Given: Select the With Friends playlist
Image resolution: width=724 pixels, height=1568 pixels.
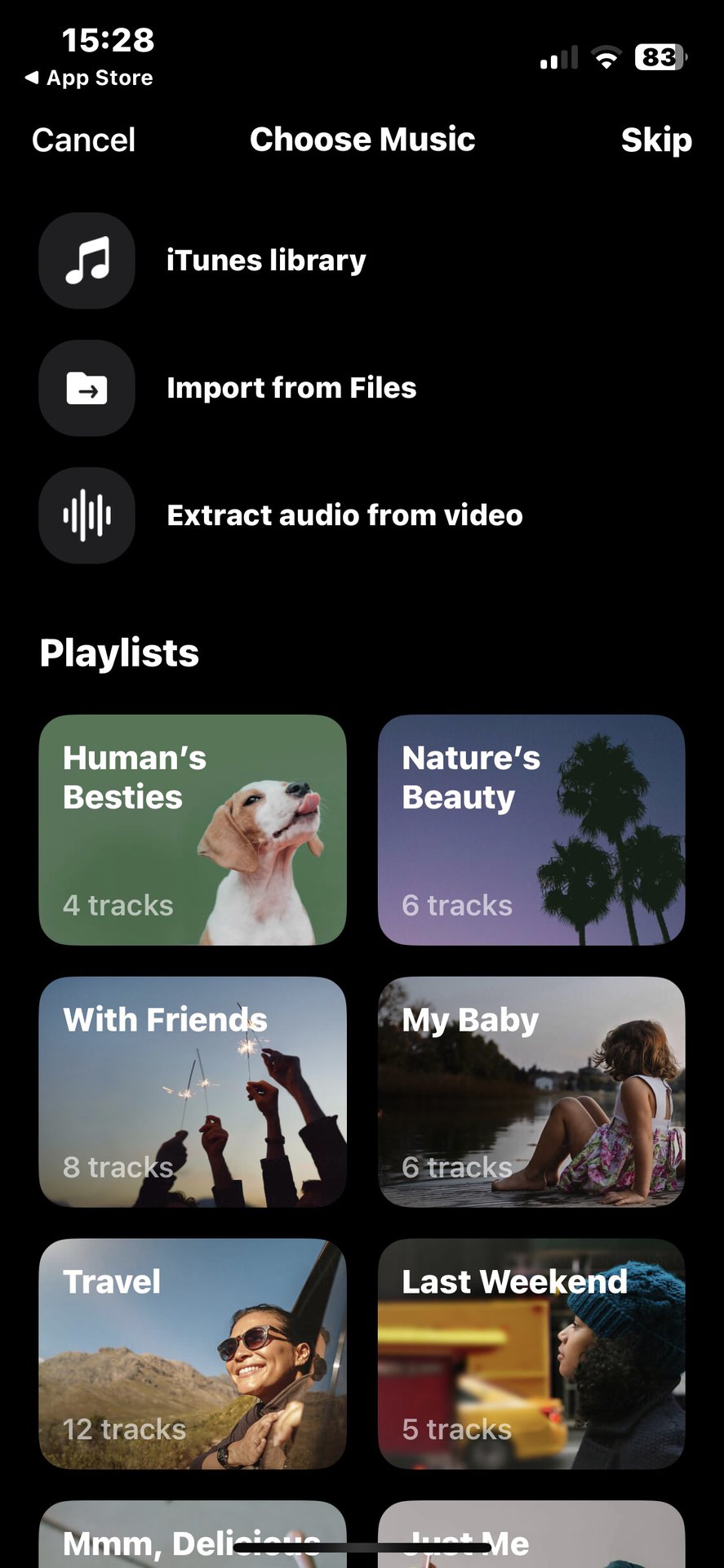Looking at the screenshot, I should point(193,1092).
